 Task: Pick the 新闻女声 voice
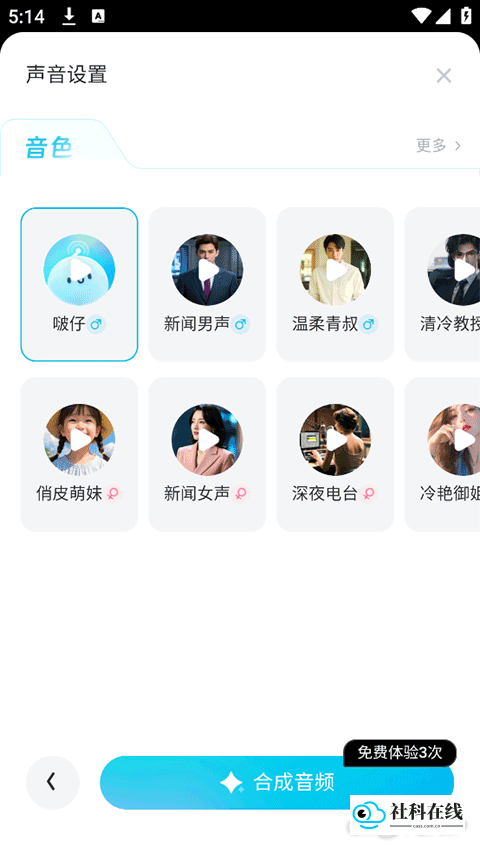[207, 454]
